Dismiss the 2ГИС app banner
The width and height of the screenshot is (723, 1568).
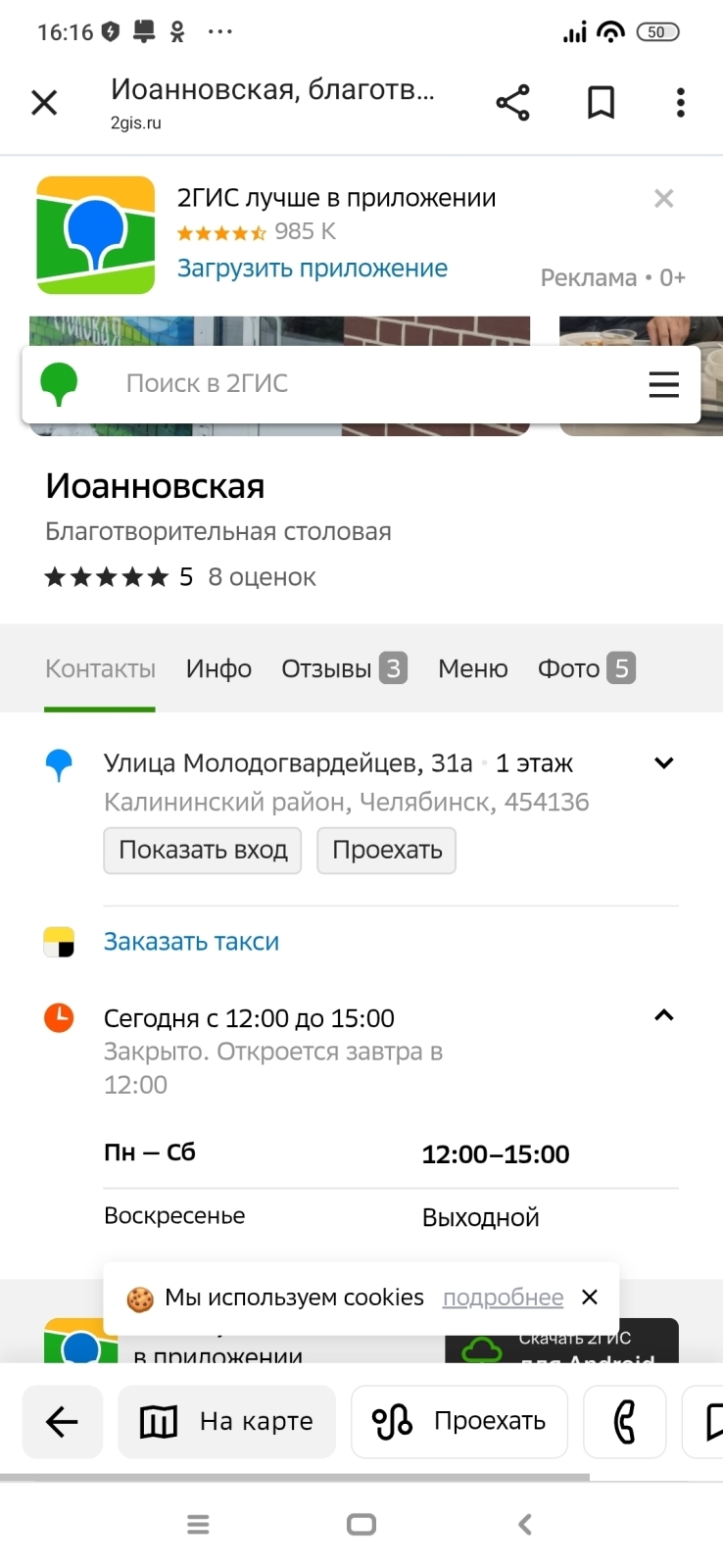coord(664,199)
